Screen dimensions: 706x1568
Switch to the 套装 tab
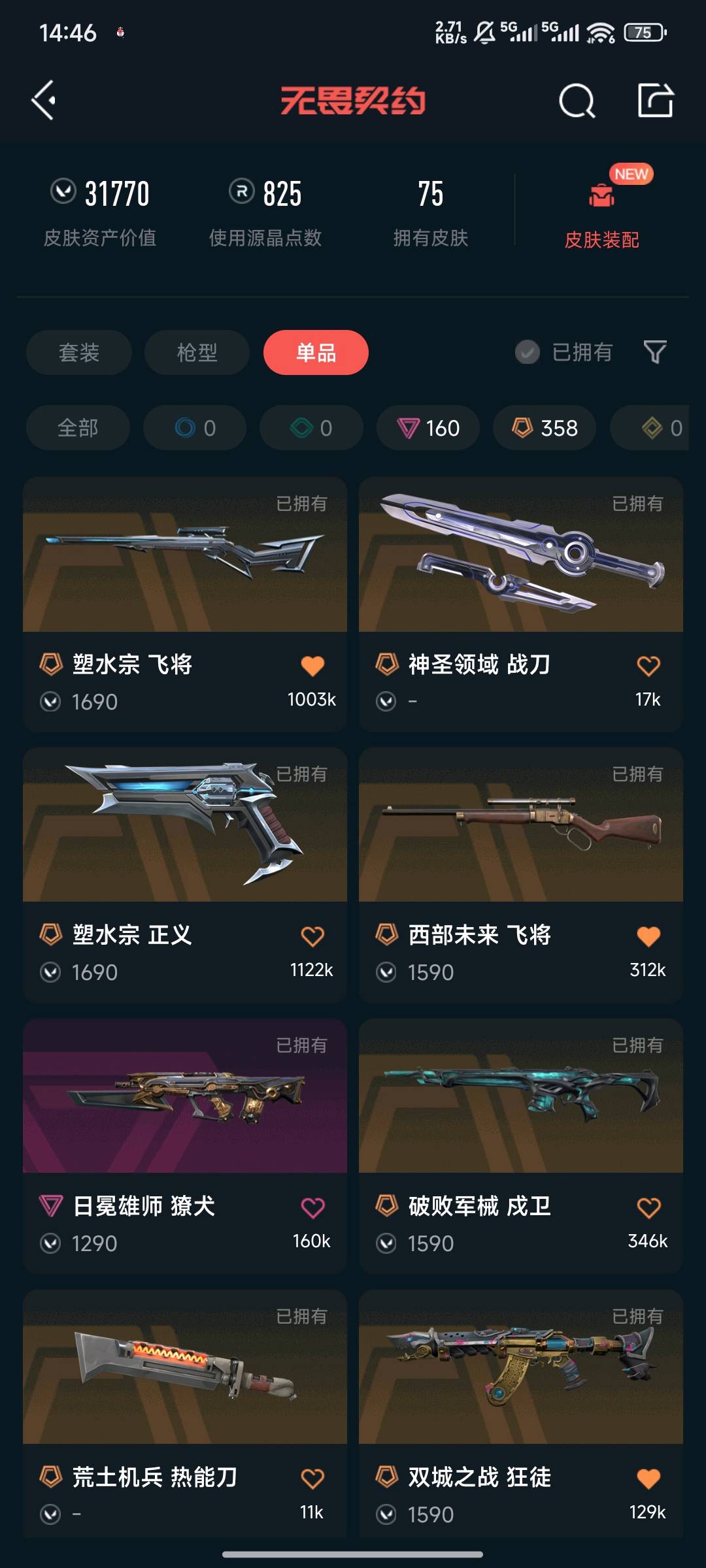point(79,352)
